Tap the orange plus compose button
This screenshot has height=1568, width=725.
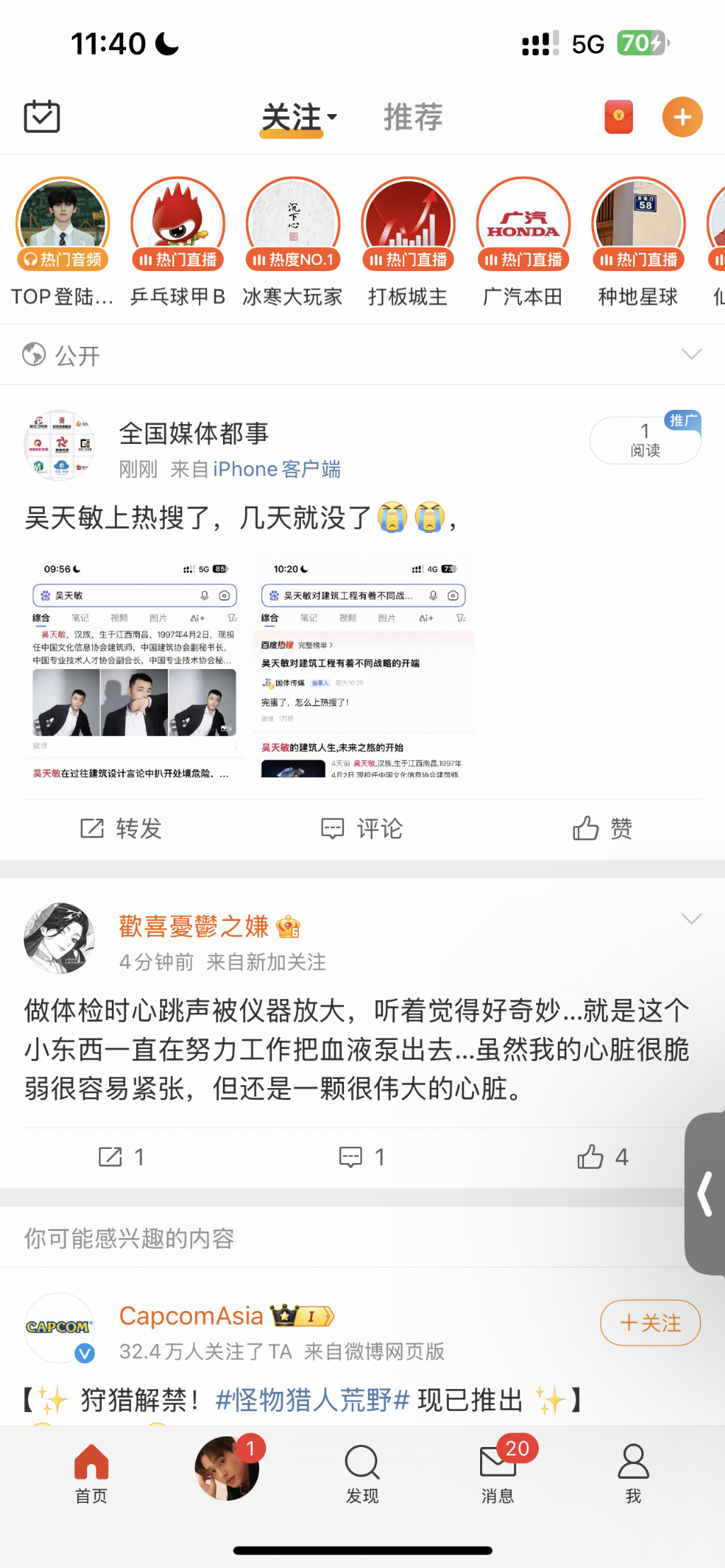coord(682,117)
